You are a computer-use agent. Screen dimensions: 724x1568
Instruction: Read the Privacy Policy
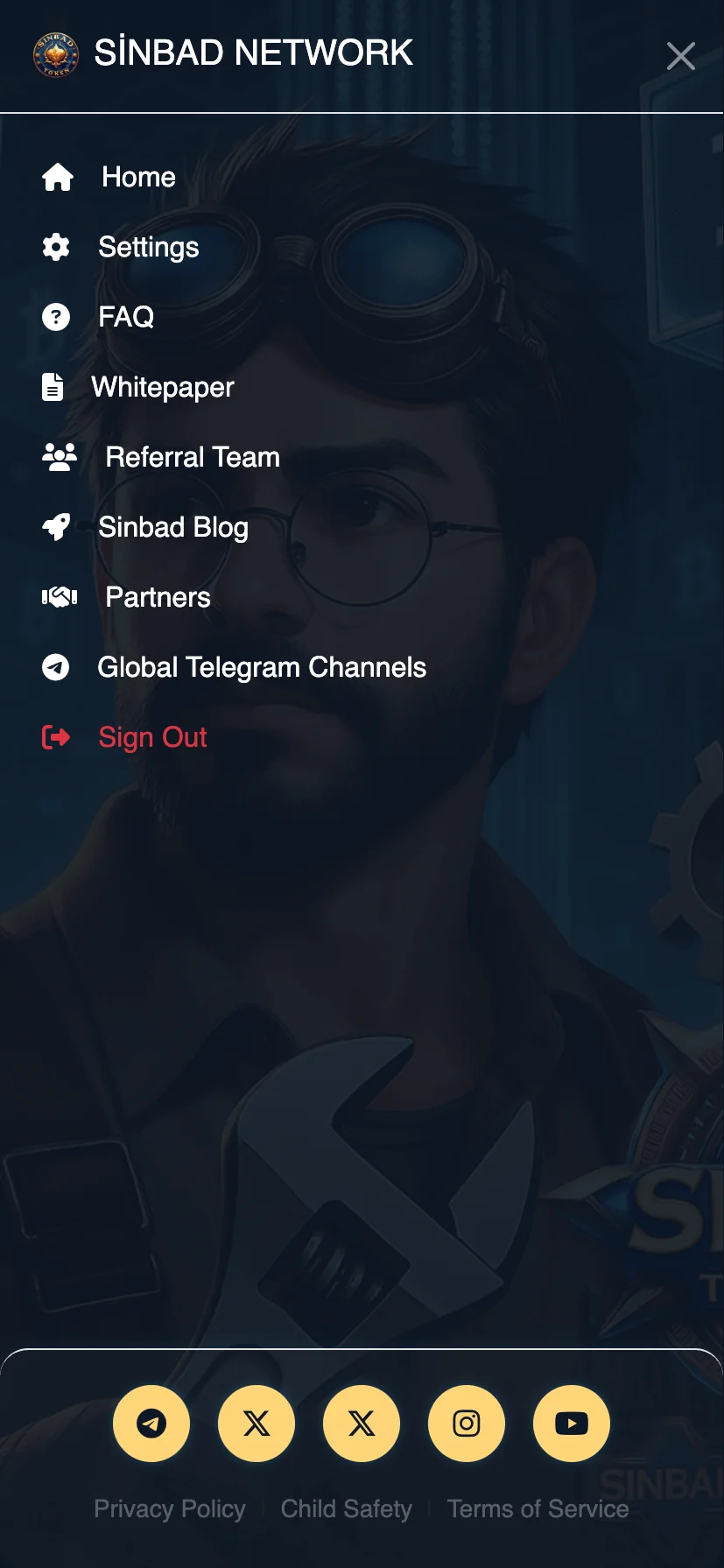pyautogui.click(x=170, y=1508)
